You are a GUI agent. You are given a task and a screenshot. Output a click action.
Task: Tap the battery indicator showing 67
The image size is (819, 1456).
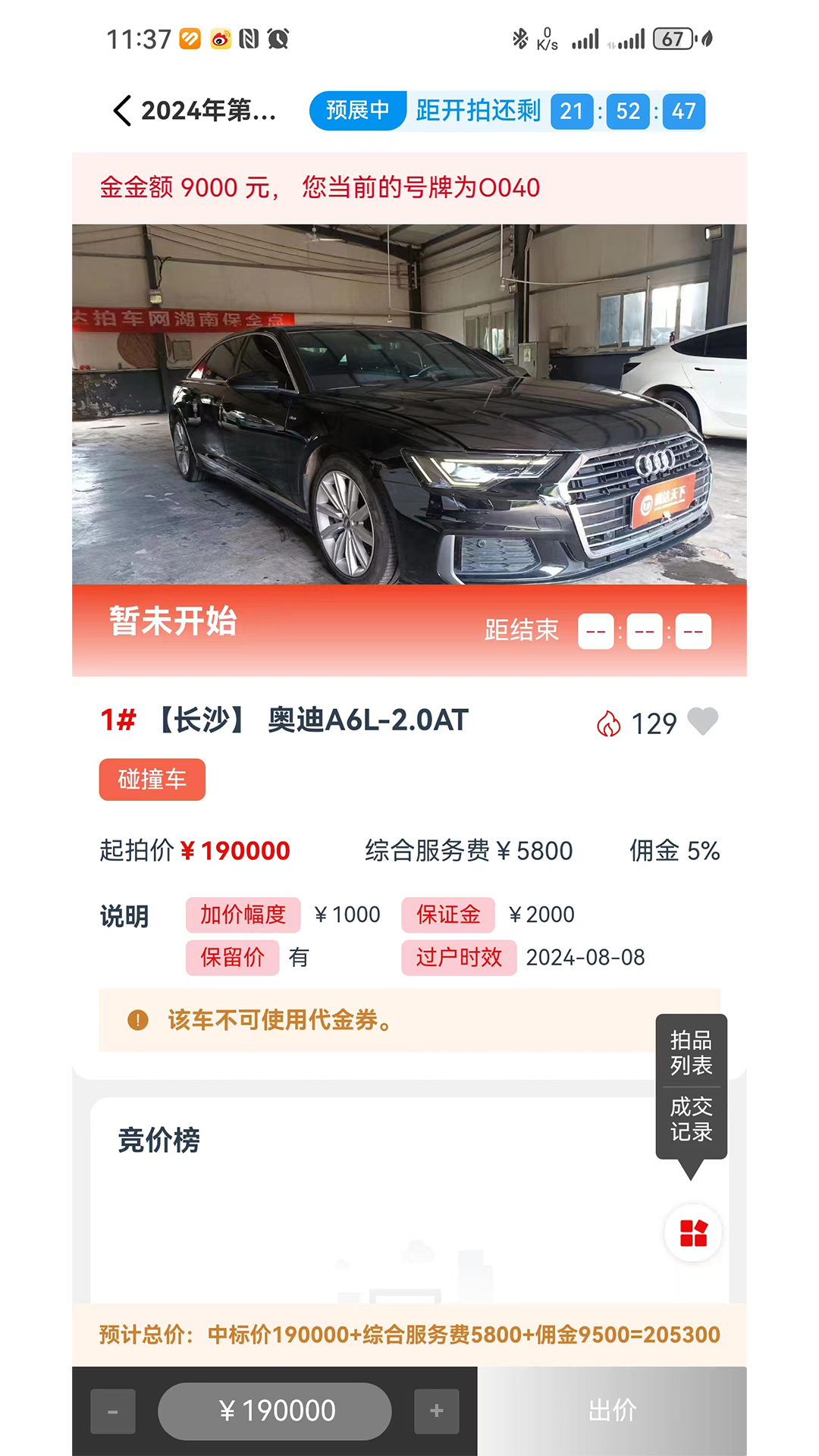click(674, 37)
